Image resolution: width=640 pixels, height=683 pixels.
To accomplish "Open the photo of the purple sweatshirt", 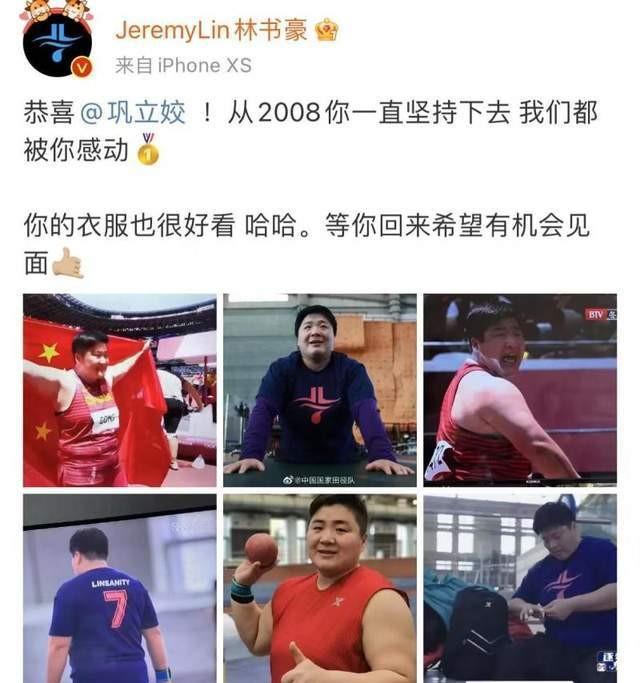I will (319, 390).
